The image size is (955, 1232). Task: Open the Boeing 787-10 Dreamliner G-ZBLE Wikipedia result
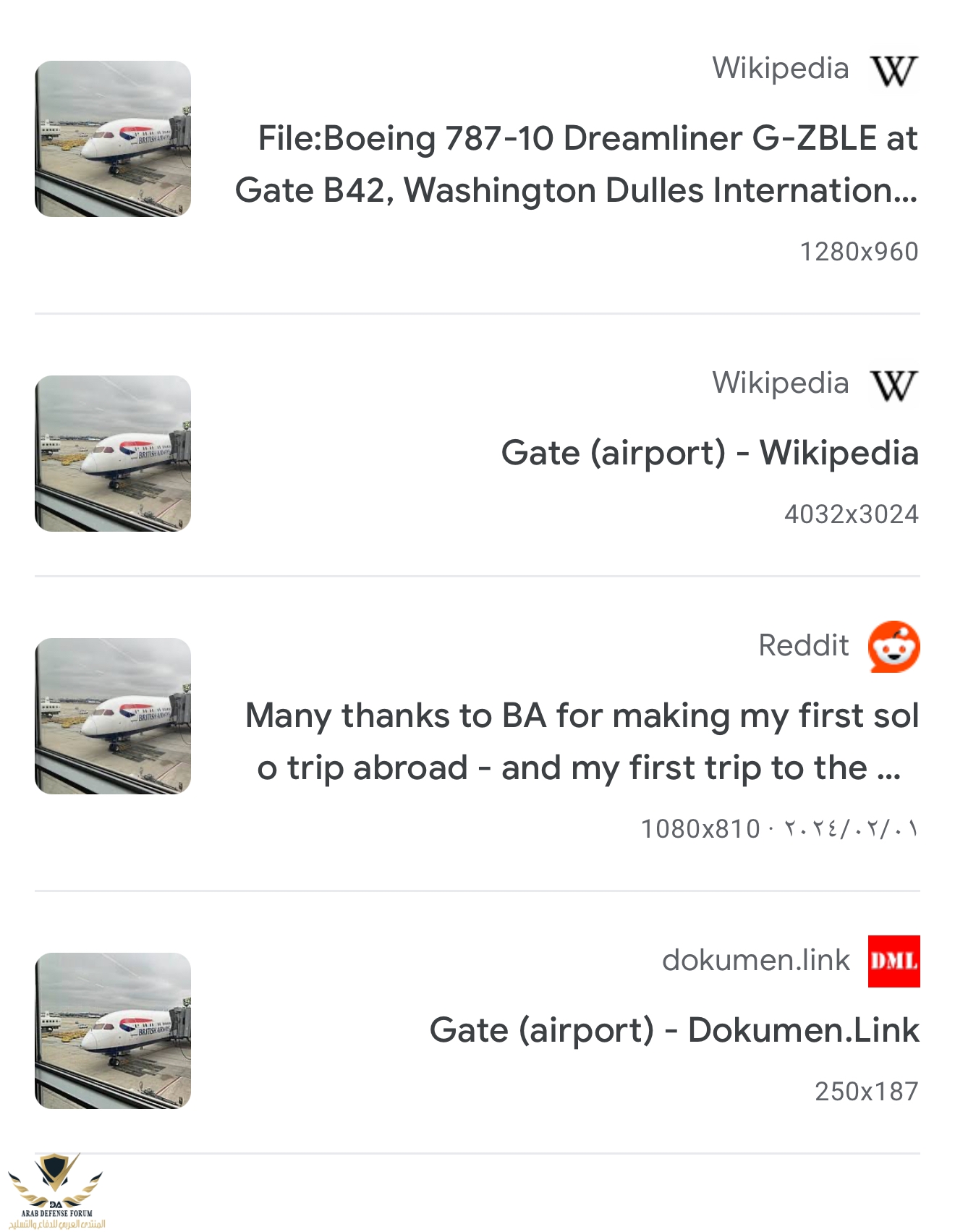pos(576,164)
